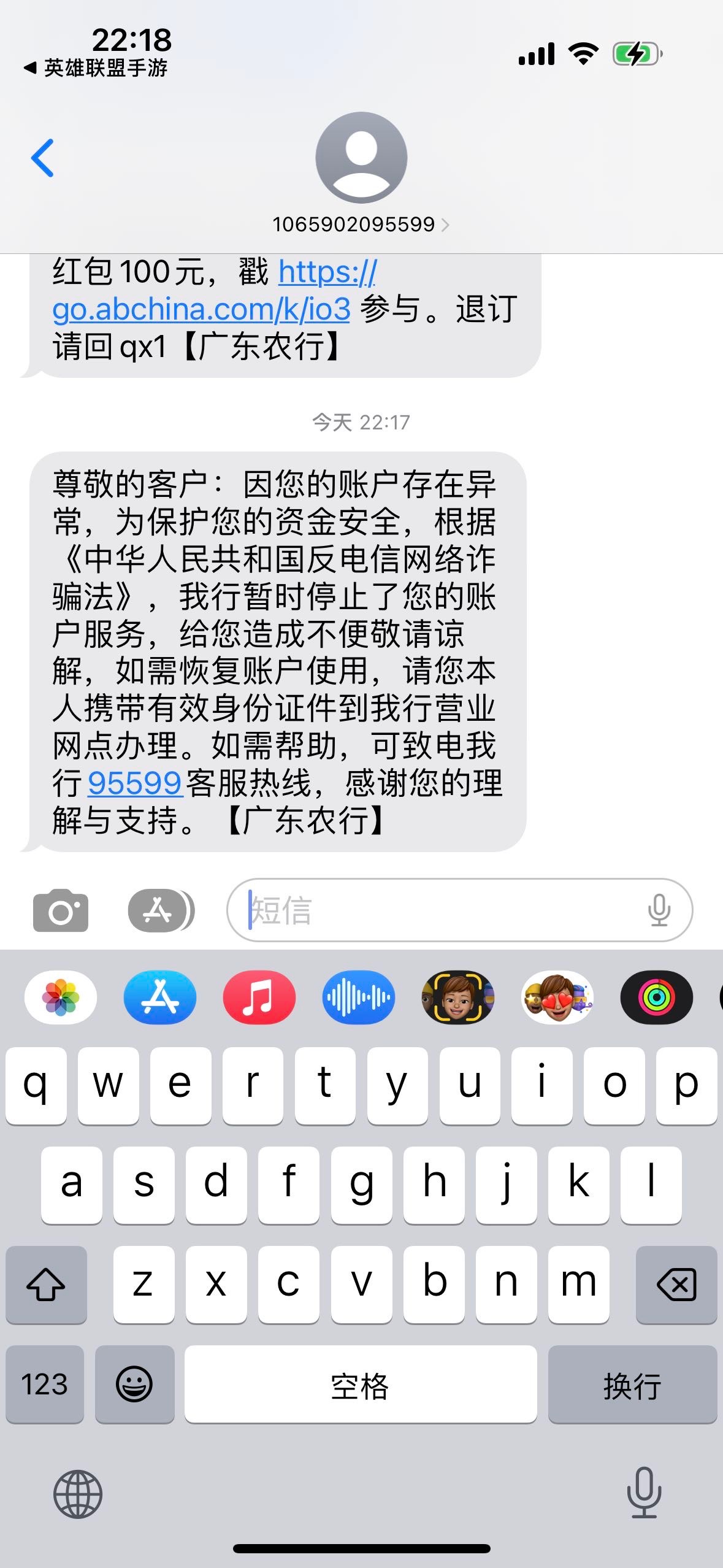Open the Memoji camera app
Image resolution: width=723 pixels, height=1568 pixels.
[x=458, y=997]
